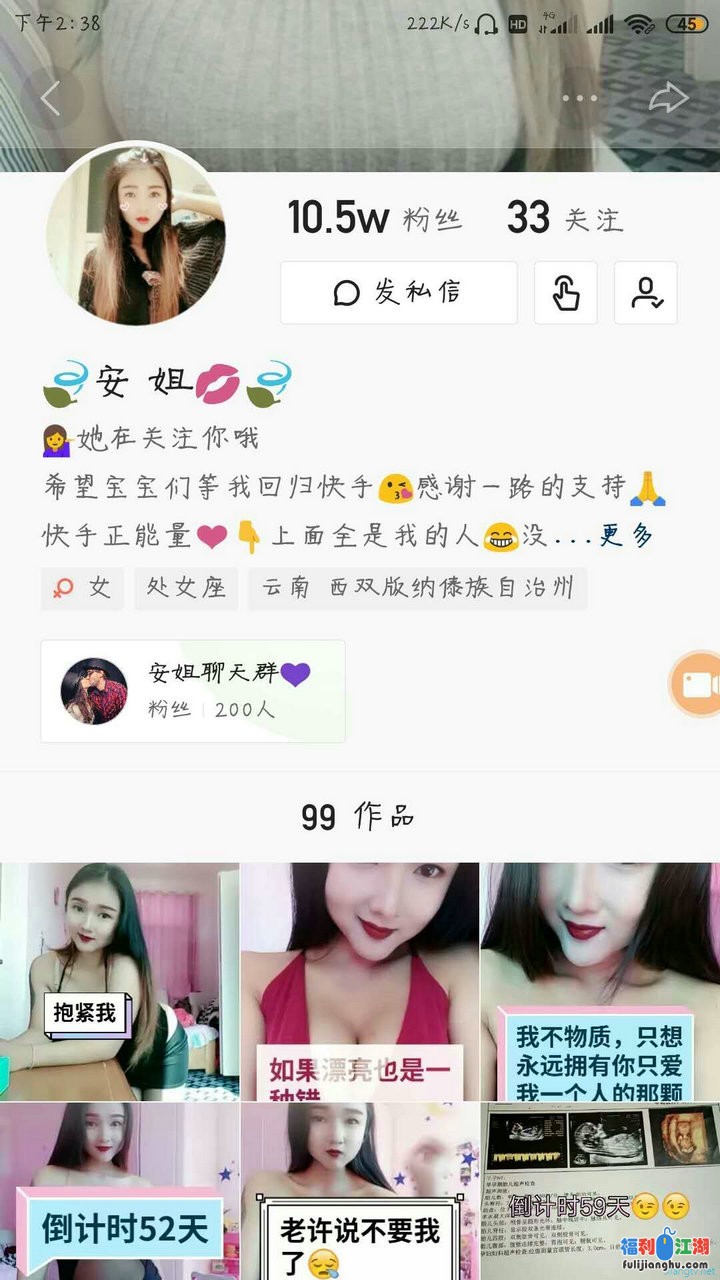Open the video captioned 老许说不要我了

tap(360, 1190)
